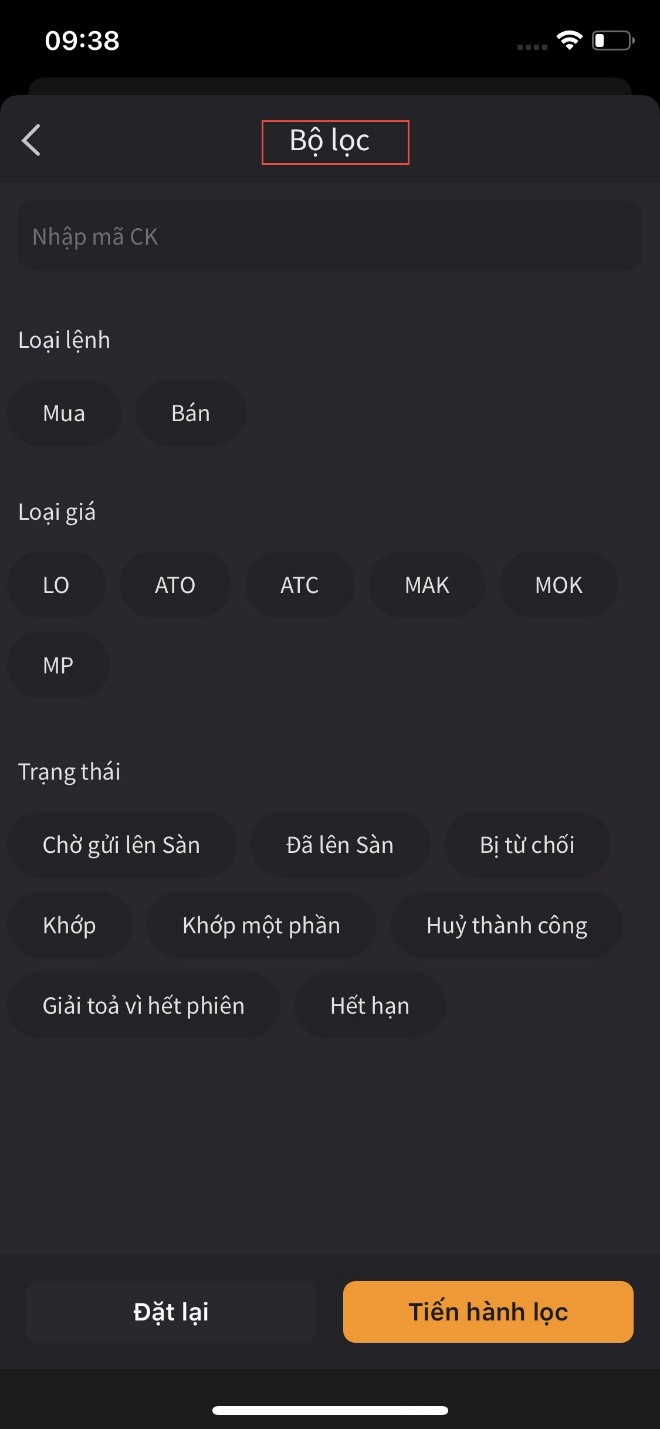The height and width of the screenshot is (1429, 660).
Task: Pick the Khớp status chip
Action: coord(69,925)
